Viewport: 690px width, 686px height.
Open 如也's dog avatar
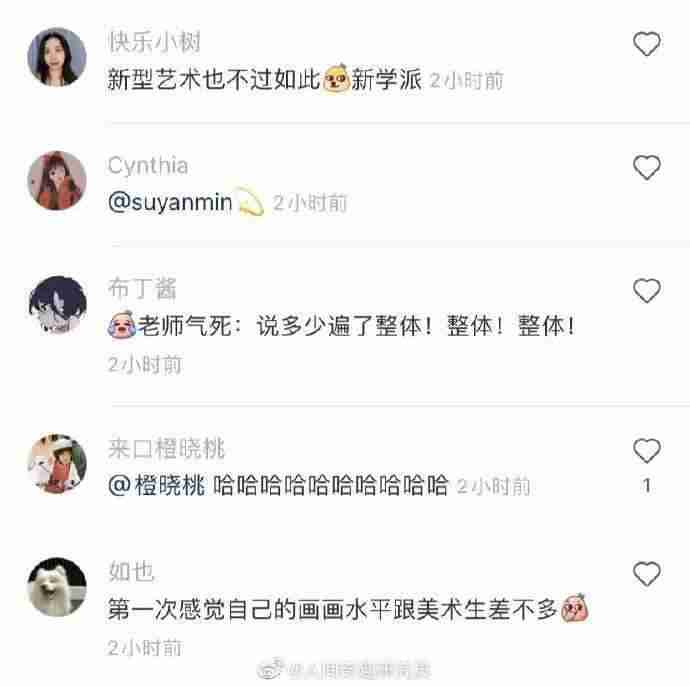point(54,588)
